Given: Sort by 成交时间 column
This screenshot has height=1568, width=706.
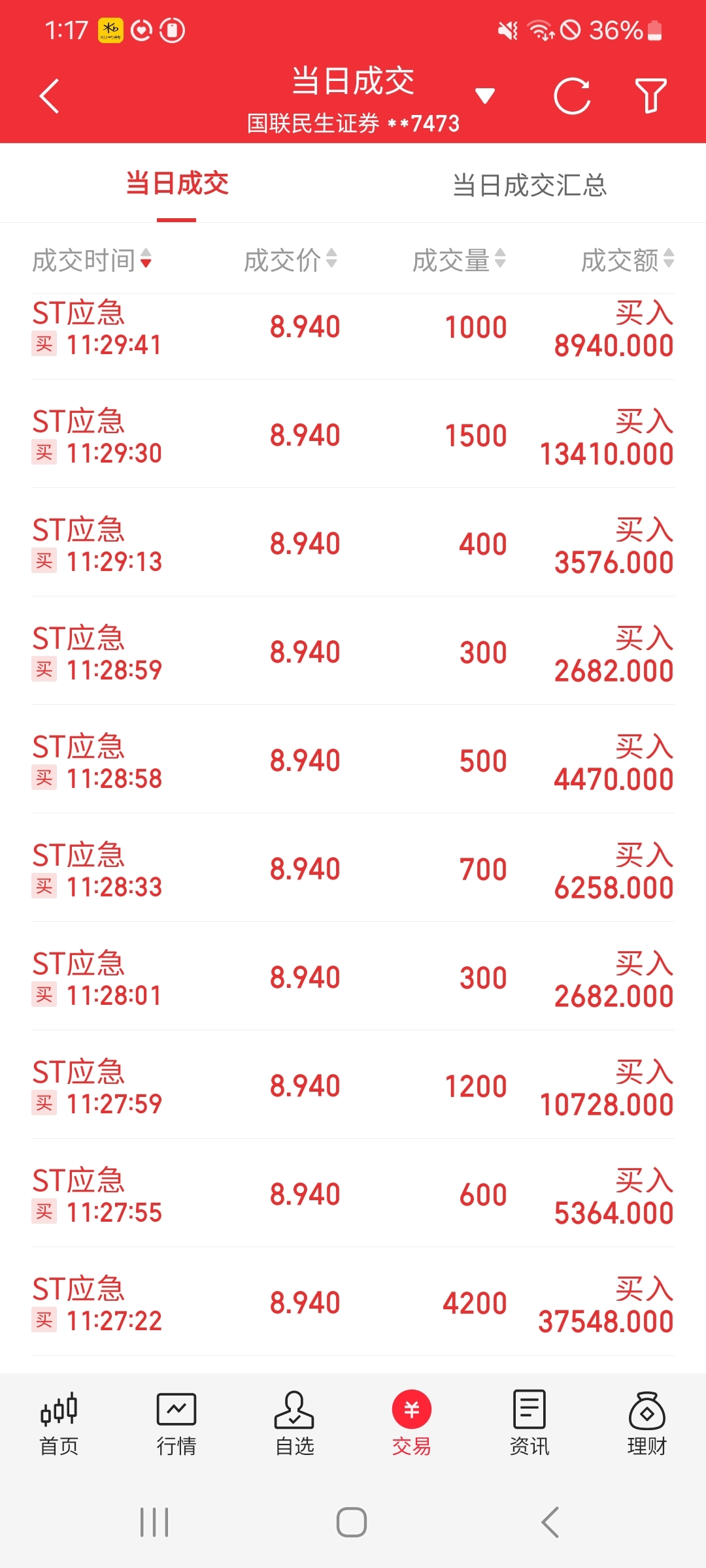Looking at the screenshot, I should 92,260.
